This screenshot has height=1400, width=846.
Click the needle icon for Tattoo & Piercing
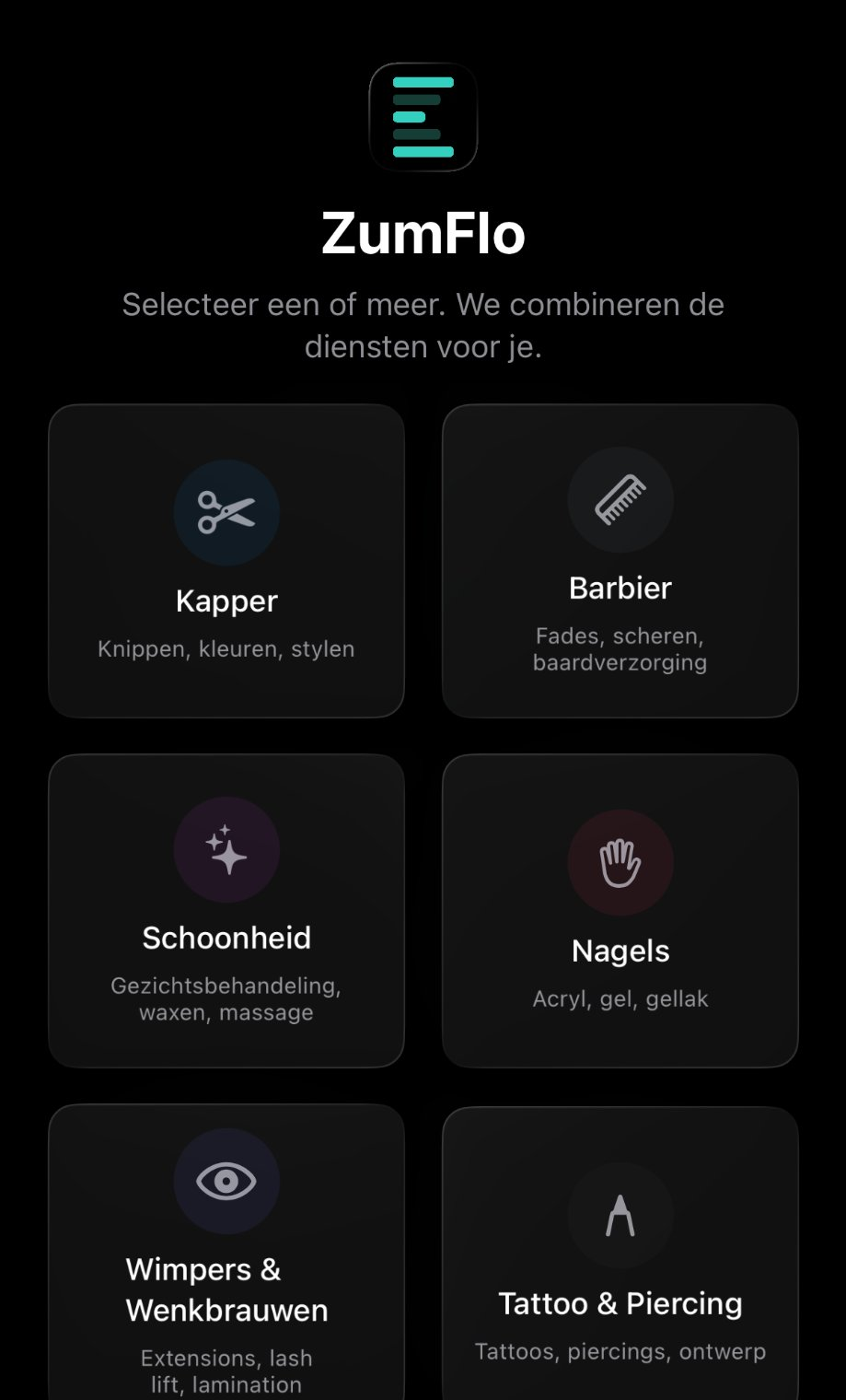[620, 1216]
